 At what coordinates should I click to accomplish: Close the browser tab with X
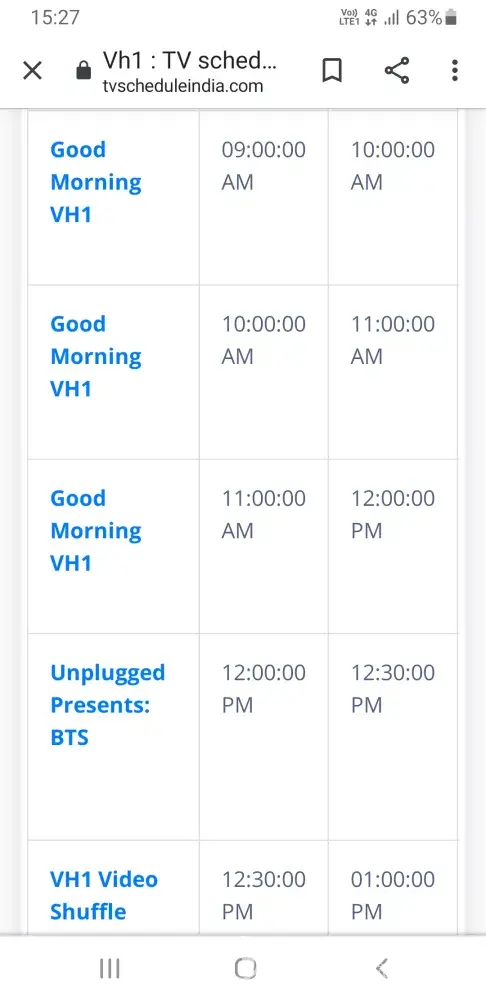pos(33,70)
